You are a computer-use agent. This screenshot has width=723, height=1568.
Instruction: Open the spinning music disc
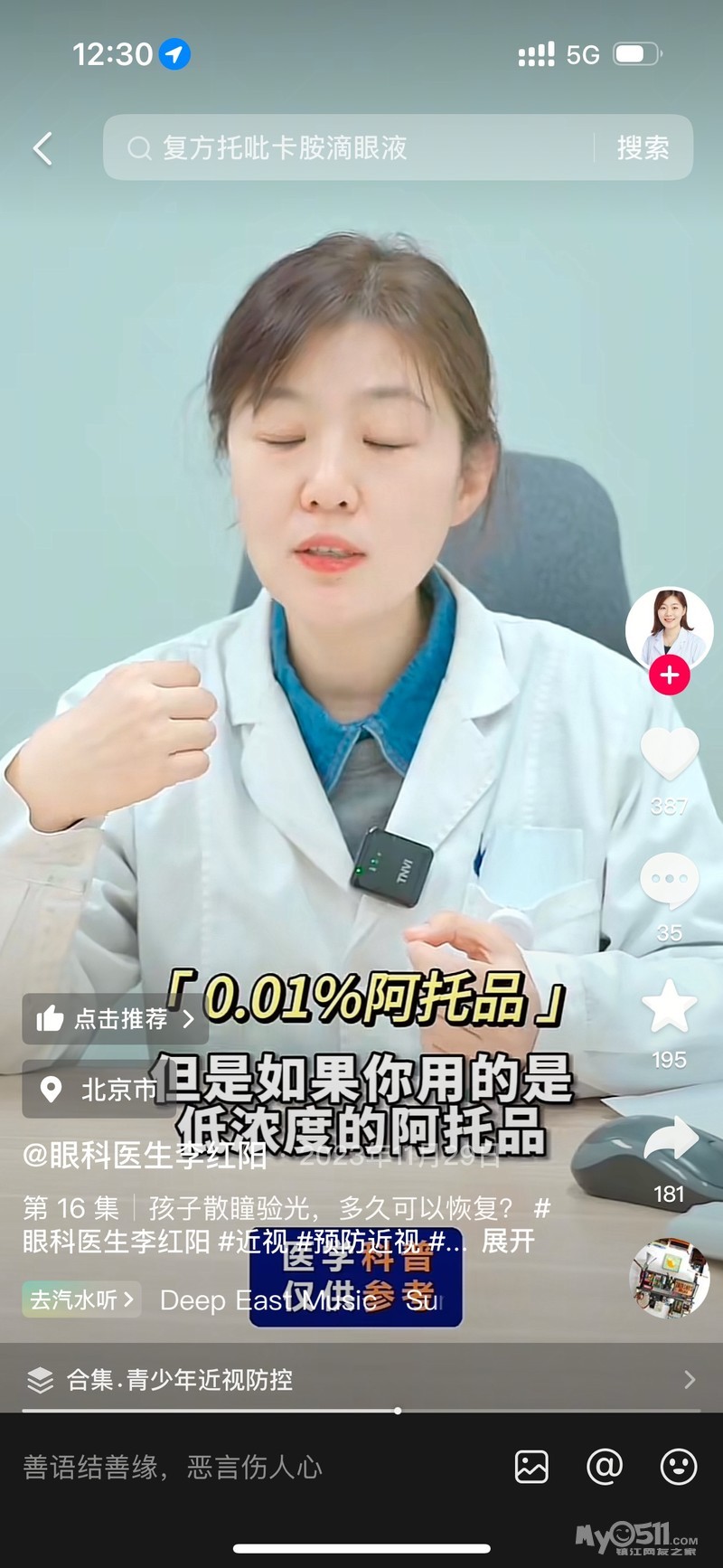[669, 1278]
